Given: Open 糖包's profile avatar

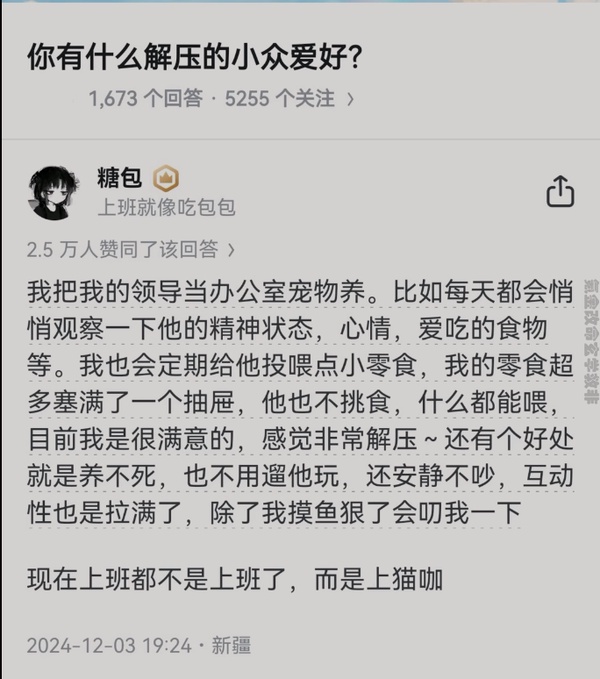Looking at the screenshot, I should [x=54, y=192].
